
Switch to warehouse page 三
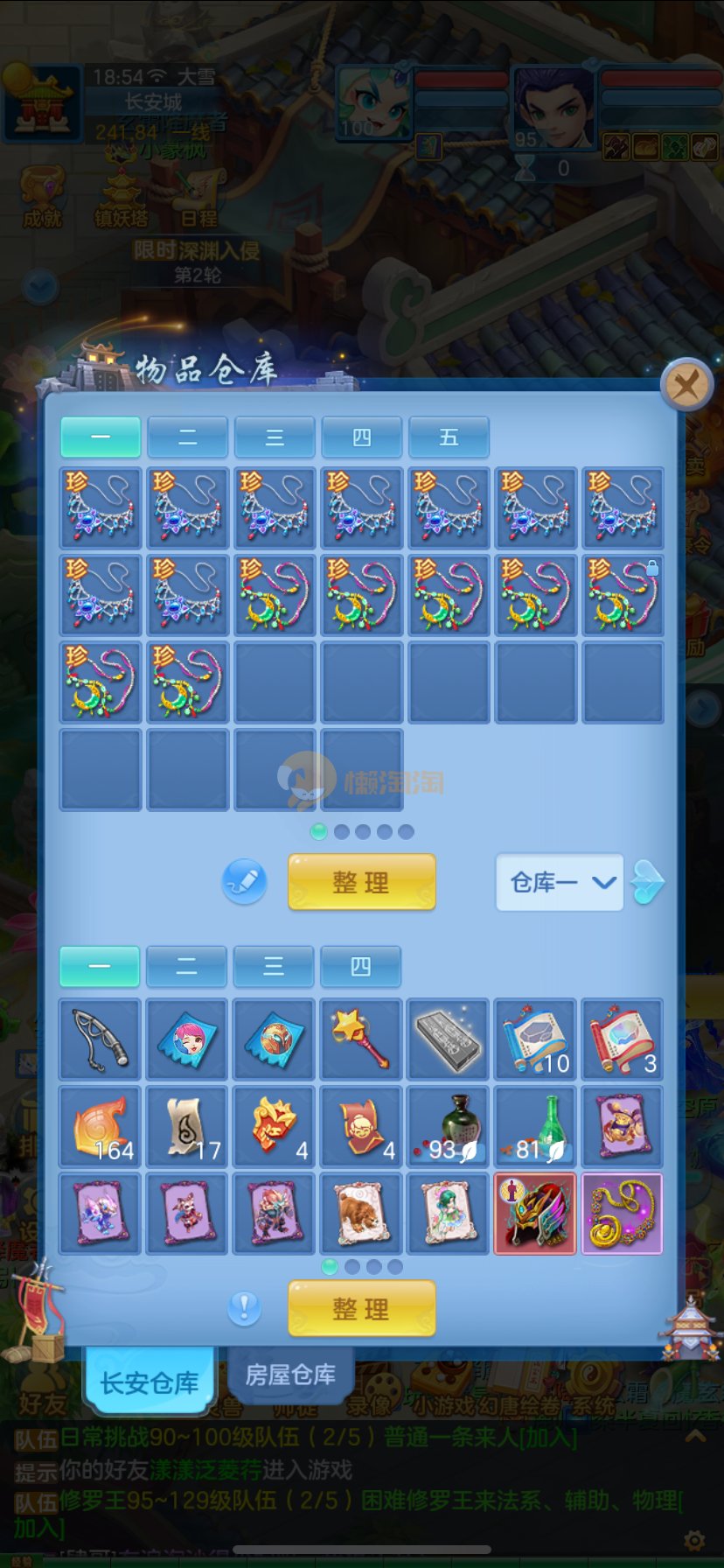[x=275, y=437]
